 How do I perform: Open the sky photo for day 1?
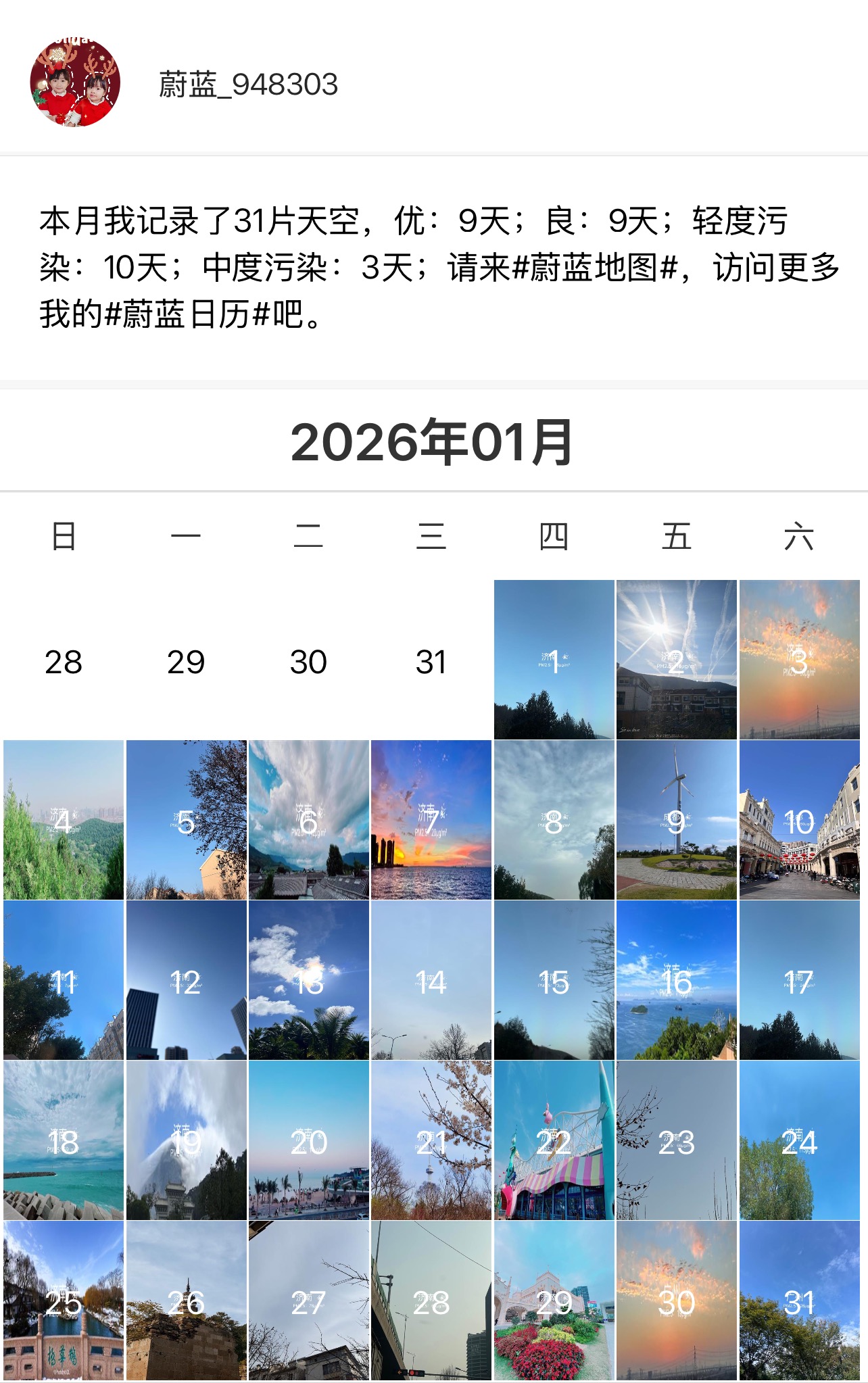coord(554,660)
